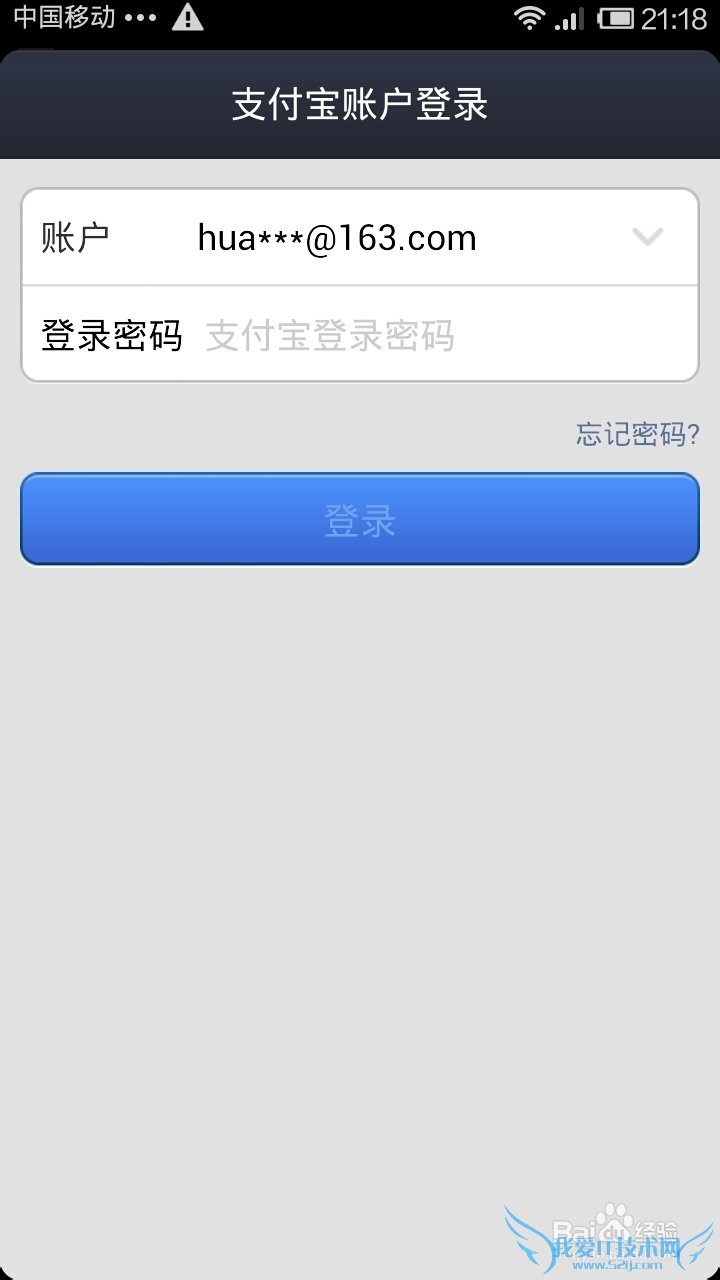Expand the saved accounts dropdown chevron

648,237
